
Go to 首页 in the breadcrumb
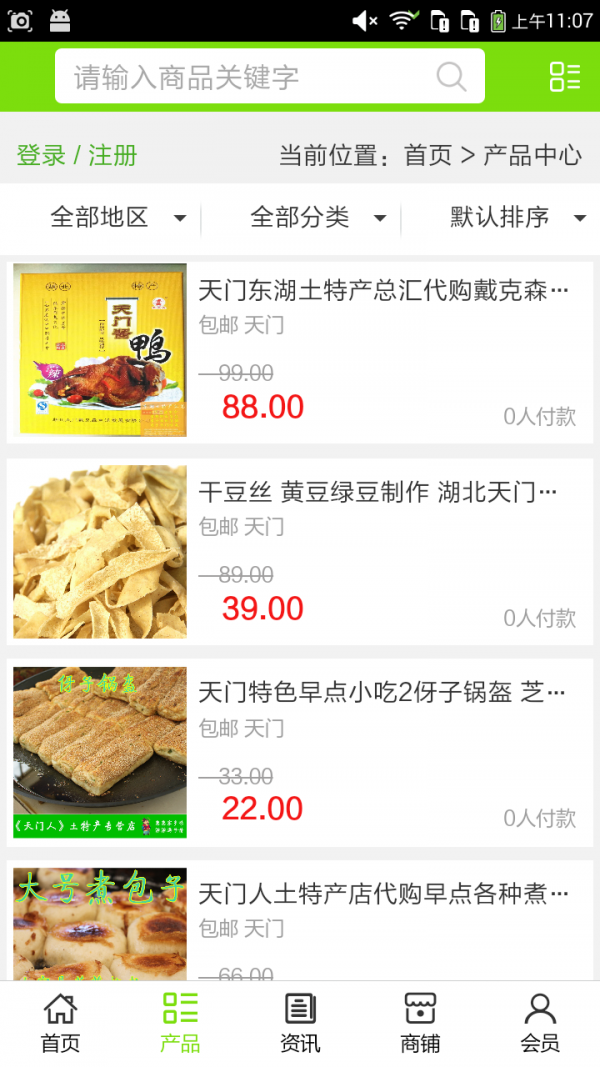428,156
